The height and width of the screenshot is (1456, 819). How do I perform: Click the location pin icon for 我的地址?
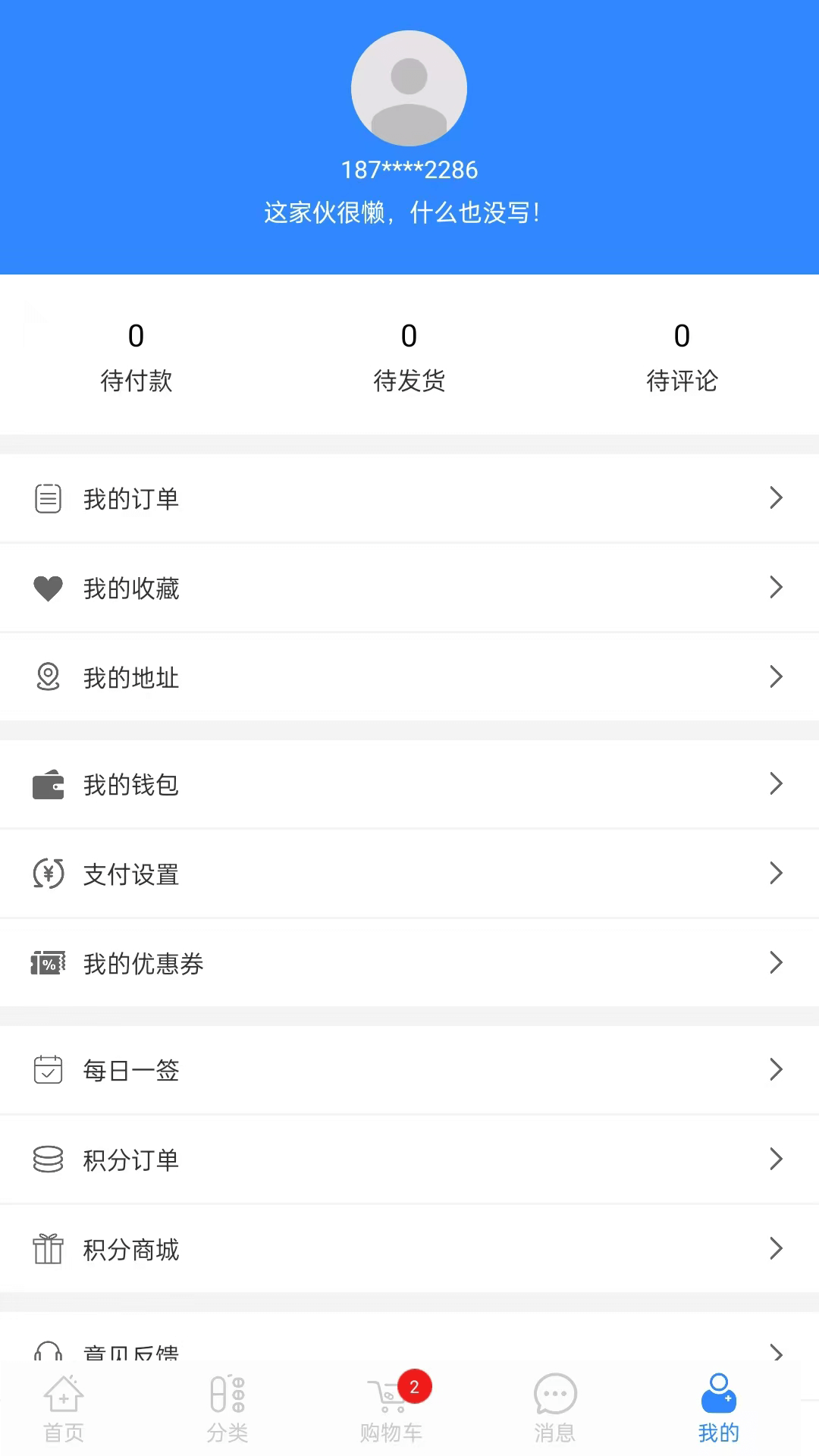[x=48, y=677]
